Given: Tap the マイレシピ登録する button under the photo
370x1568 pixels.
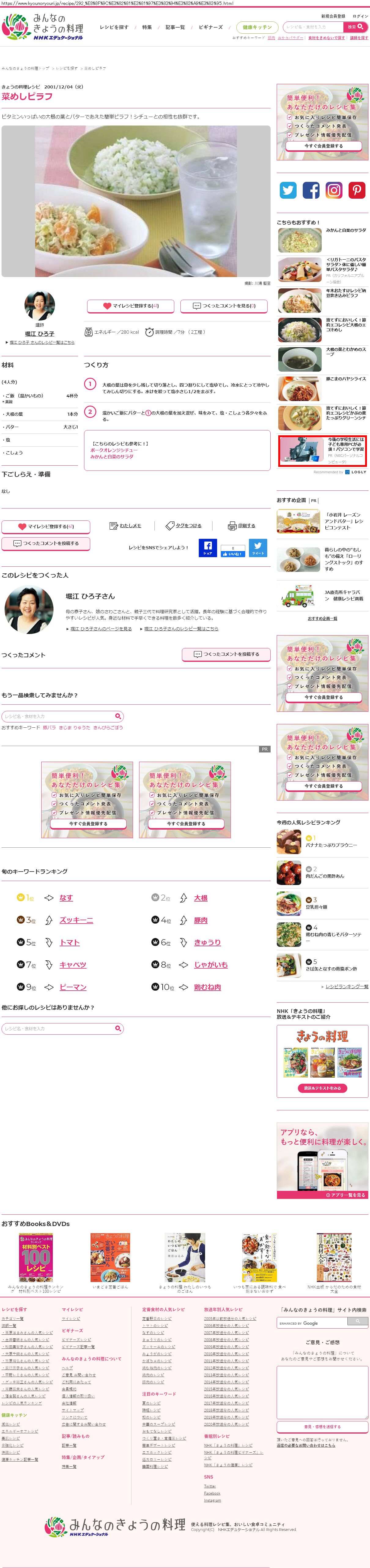Looking at the screenshot, I should (130, 306).
